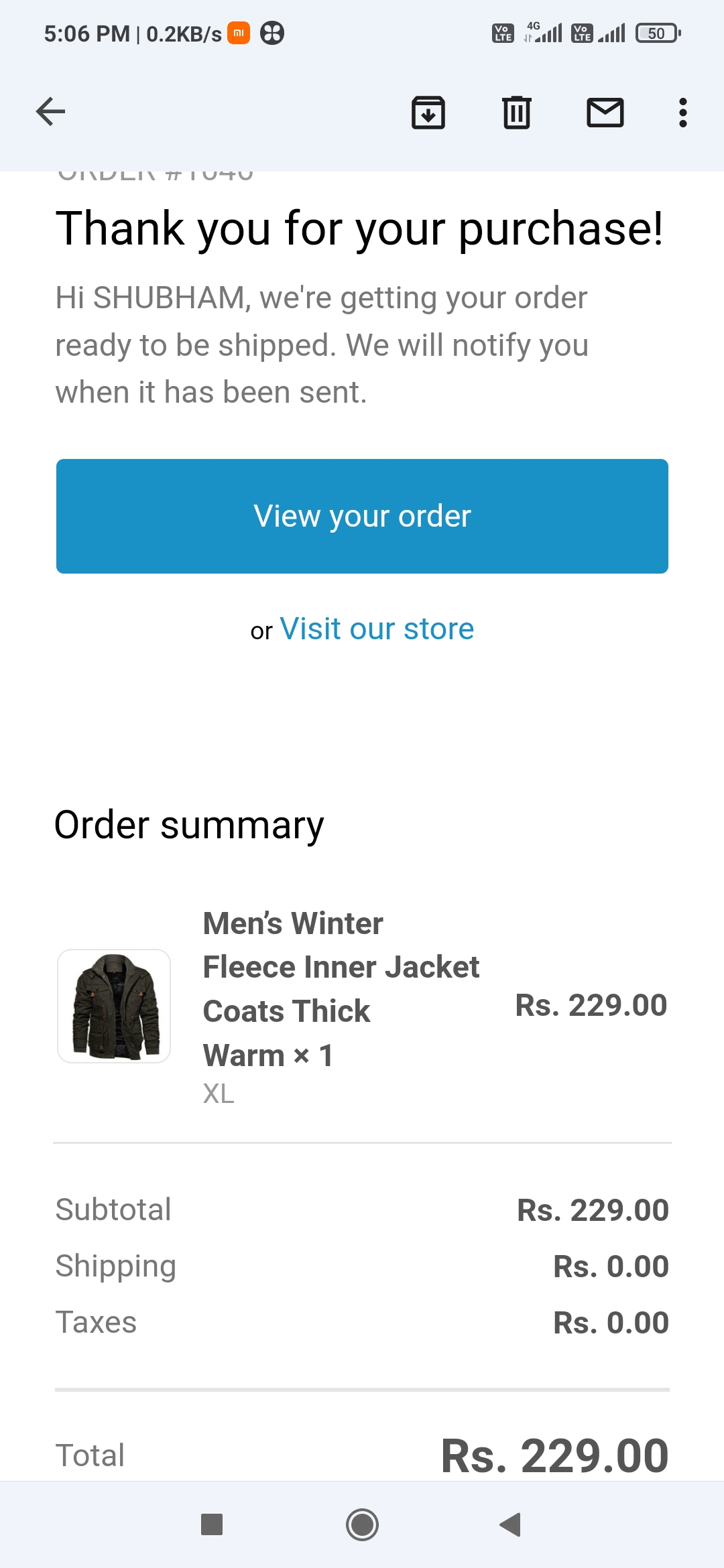The image size is (724, 1568).
Task: Open the Visit our store link
Action: (x=377, y=629)
